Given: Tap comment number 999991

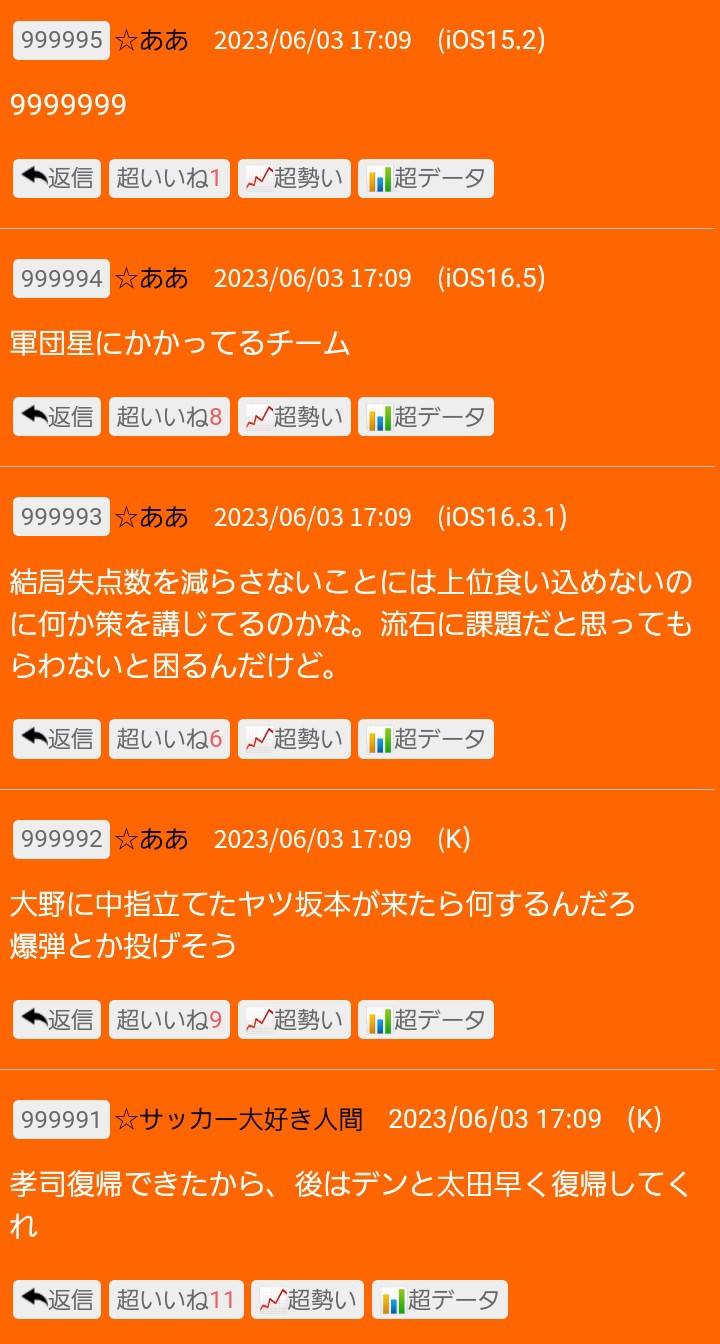Looking at the screenshot, I should [61, 1119].
